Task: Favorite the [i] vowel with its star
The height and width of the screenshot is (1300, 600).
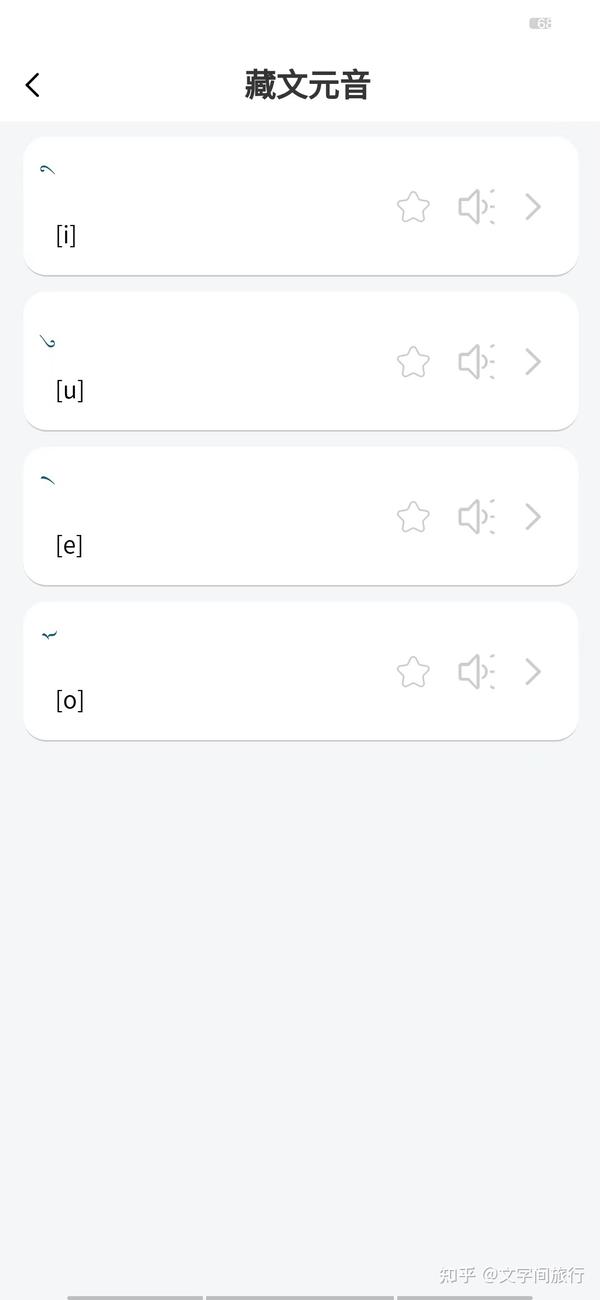Action: click(x=413, y=207)
